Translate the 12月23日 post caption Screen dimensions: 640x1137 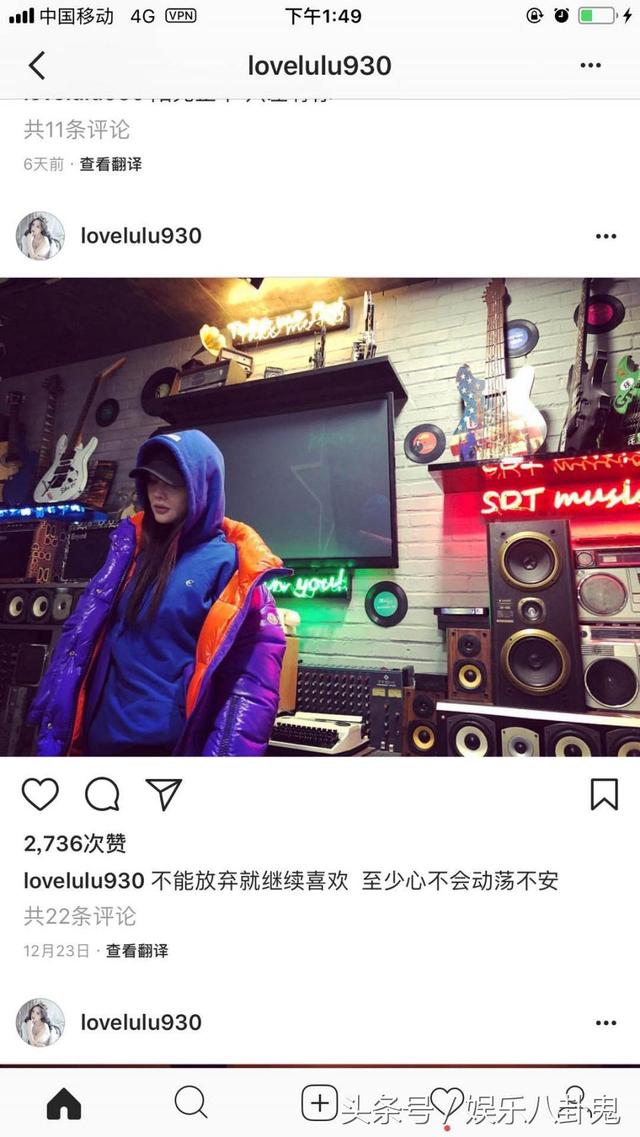(x=137, y=951)
